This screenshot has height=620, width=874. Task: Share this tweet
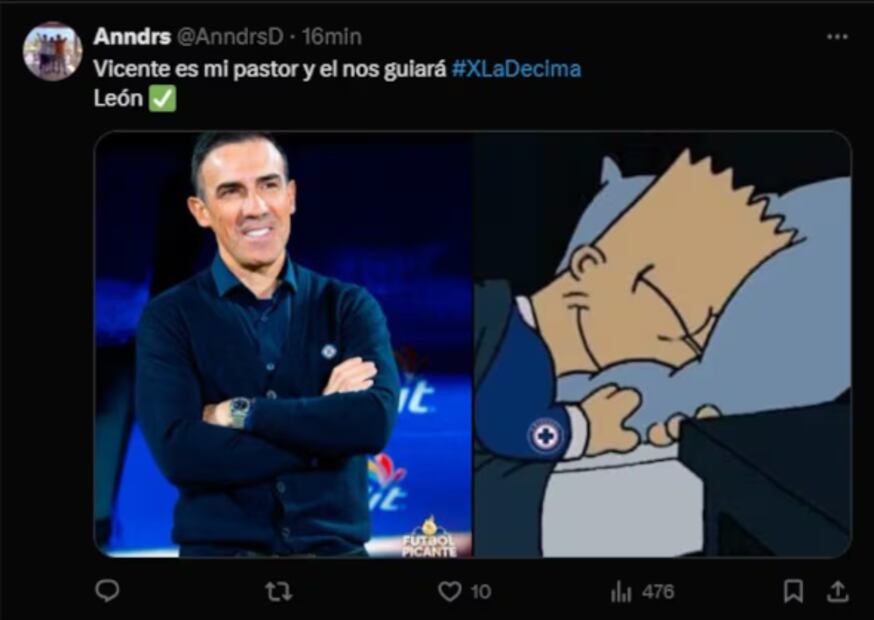coord(837,591)
